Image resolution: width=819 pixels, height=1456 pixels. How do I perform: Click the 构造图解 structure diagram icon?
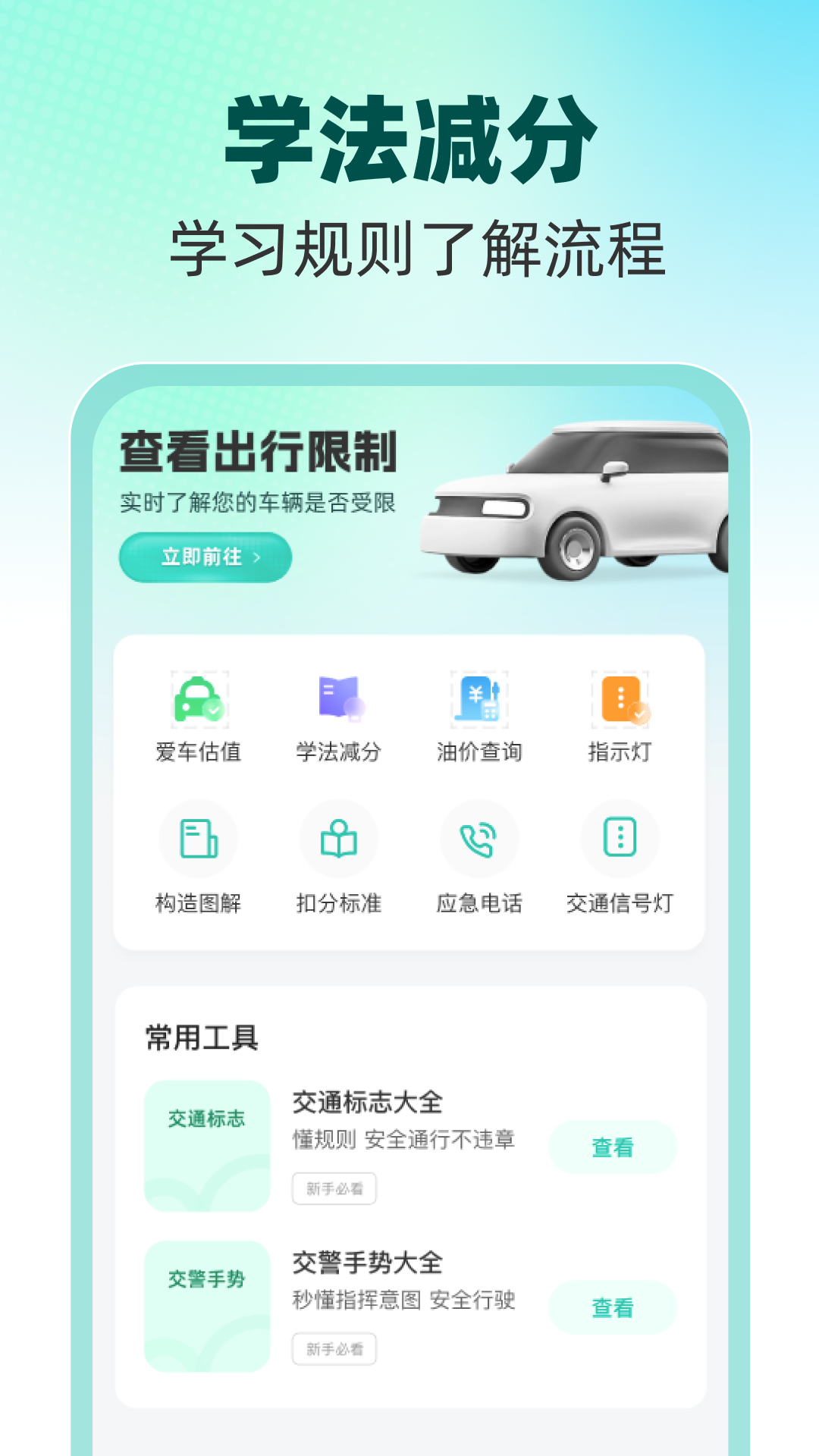click(199, 839)
